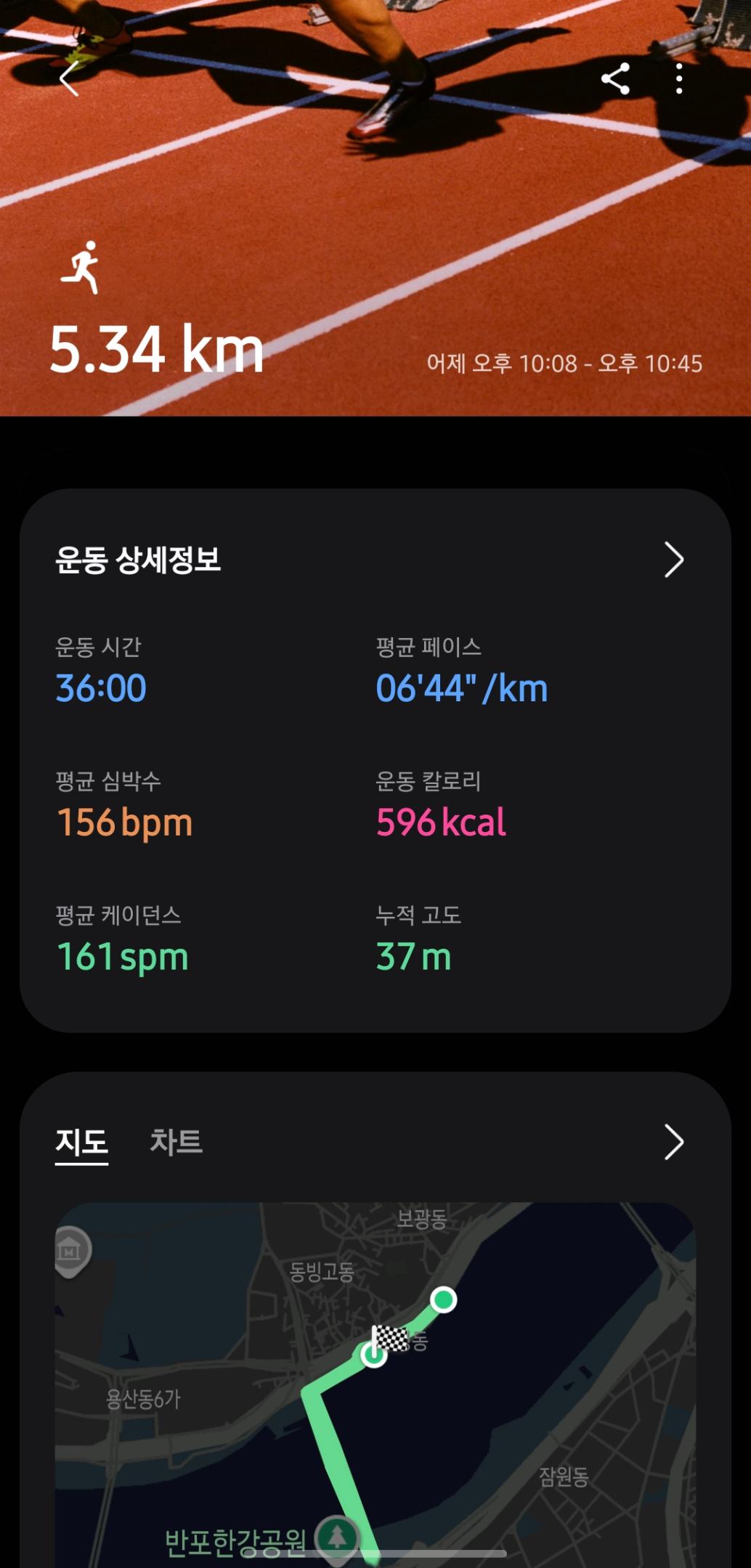Open the three-dot overflow menu

679,78
